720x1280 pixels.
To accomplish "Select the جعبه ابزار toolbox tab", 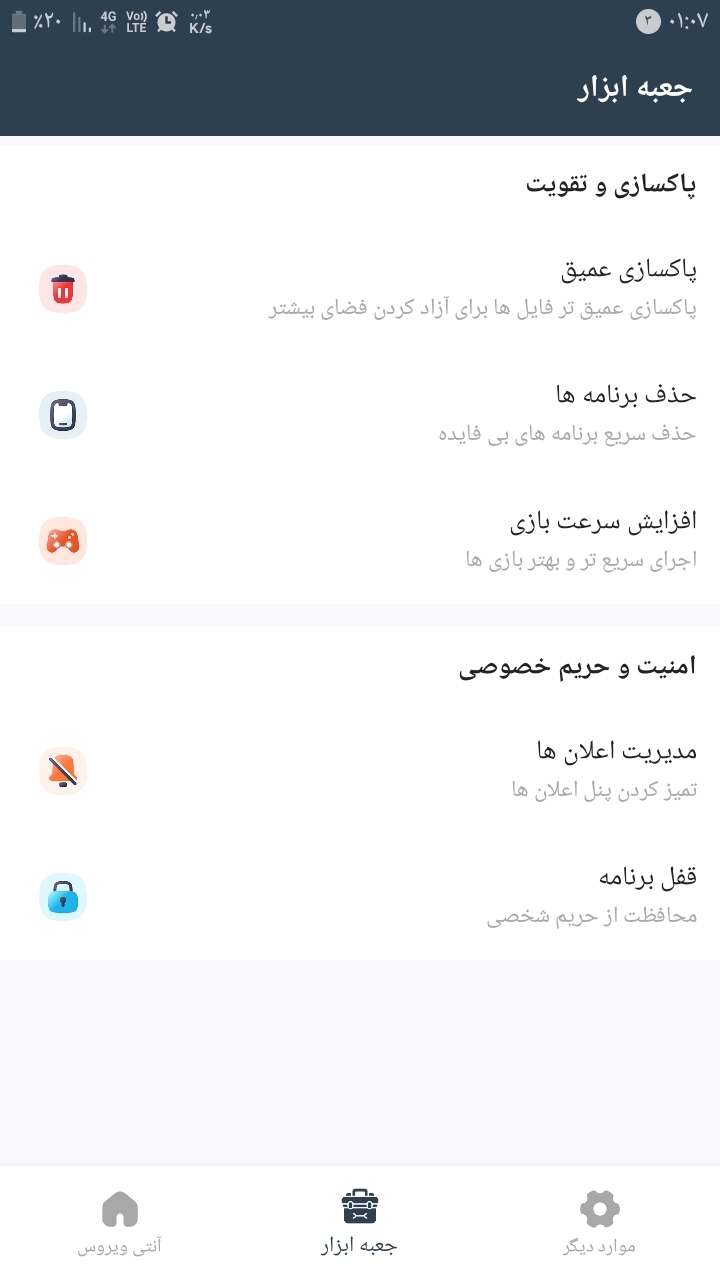I will coord(360,1222).
